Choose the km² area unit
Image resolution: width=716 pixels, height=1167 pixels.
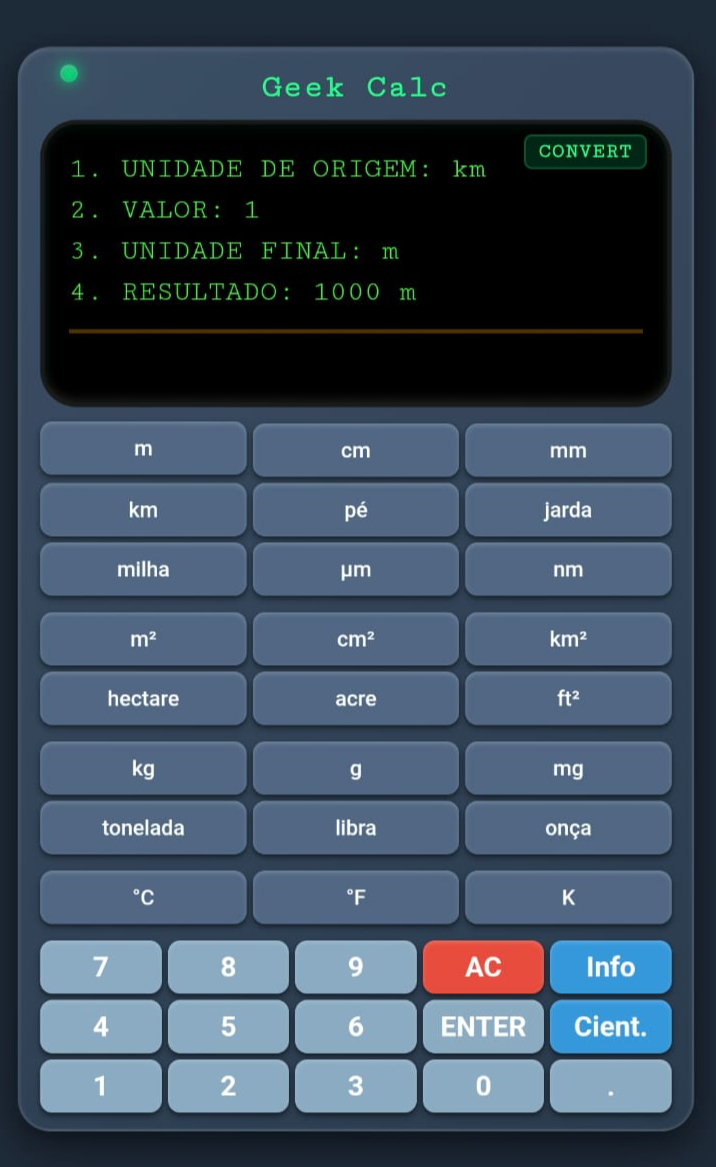tap(568, 639)
